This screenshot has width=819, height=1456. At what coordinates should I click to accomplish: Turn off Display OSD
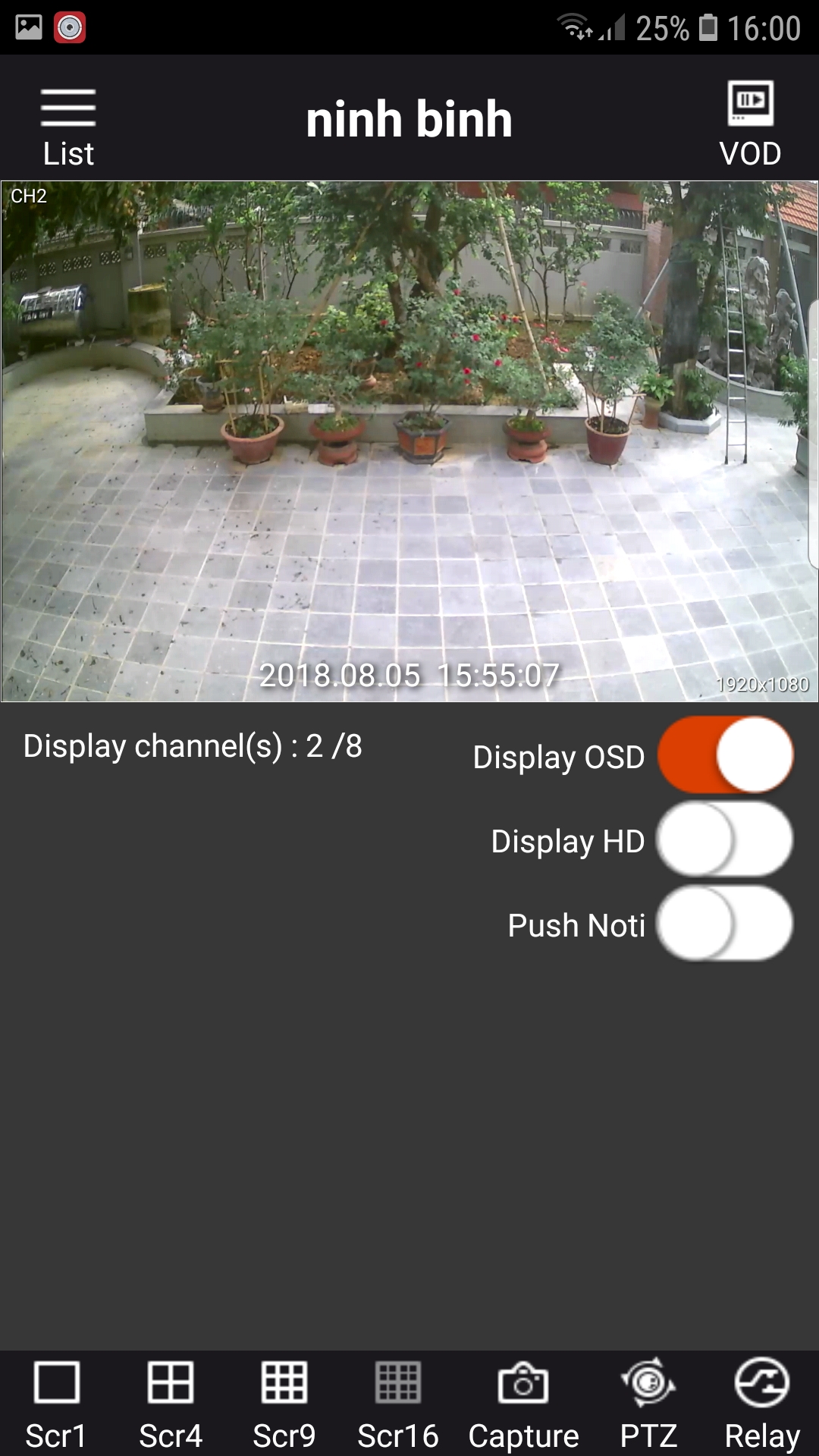click(x=725, y=755)
